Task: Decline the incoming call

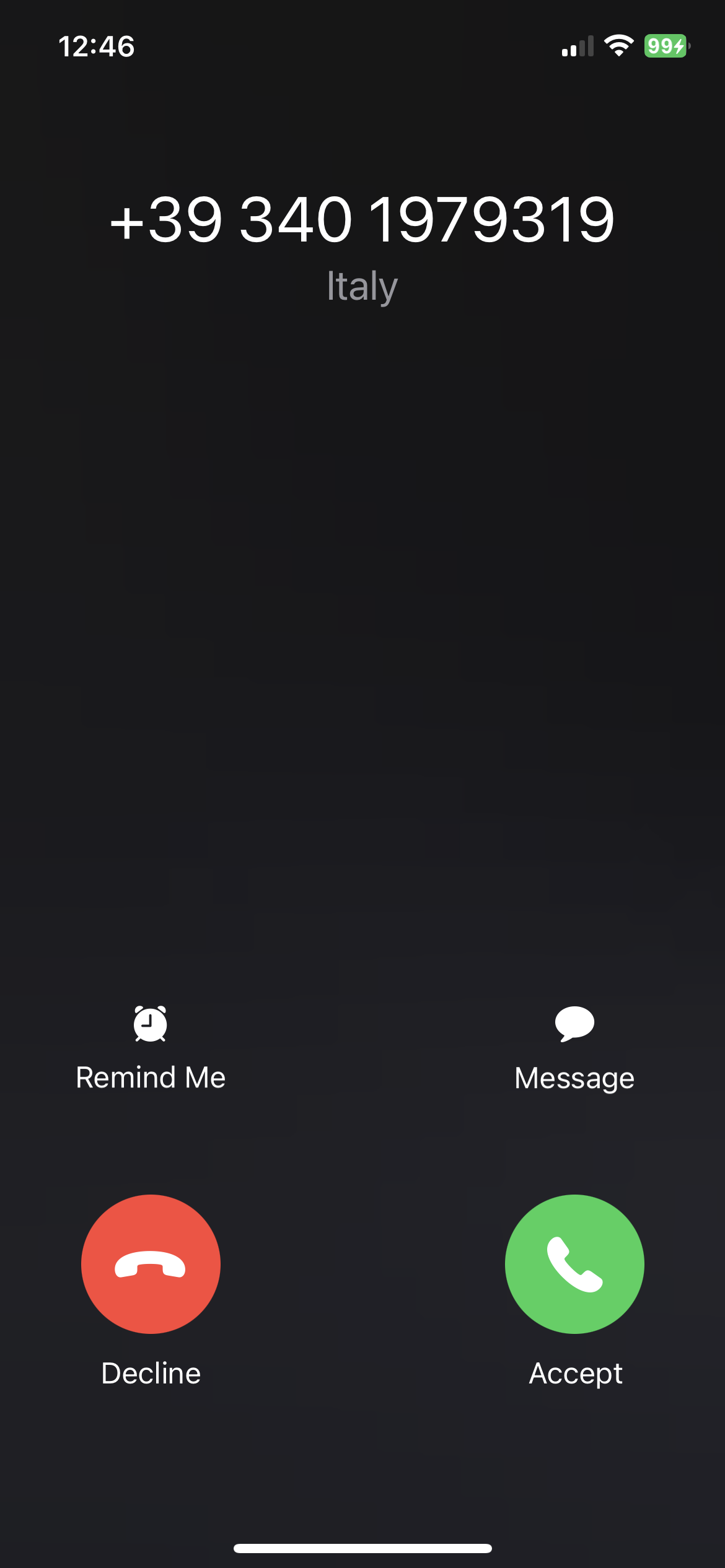Action: (151, 1264)
